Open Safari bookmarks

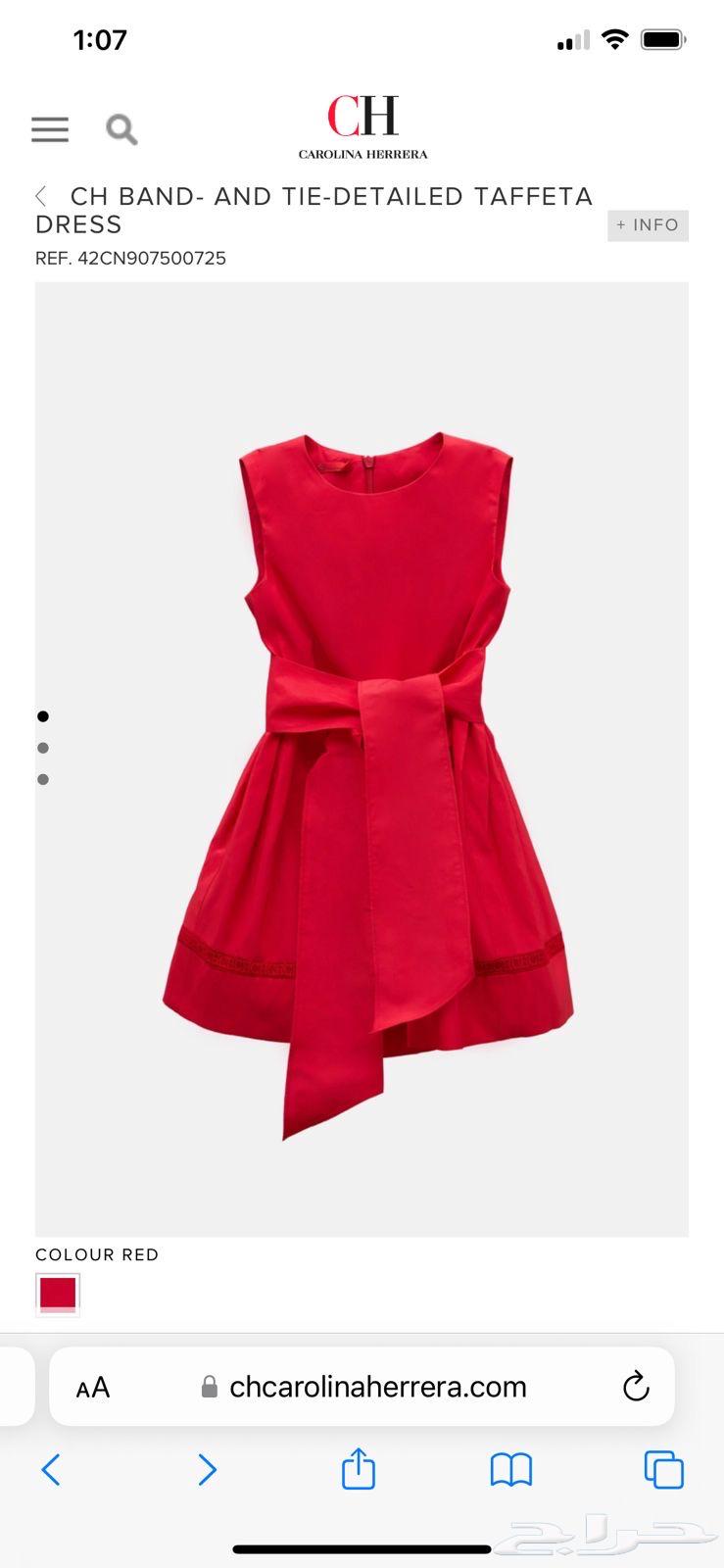[x=510, y=1470]
